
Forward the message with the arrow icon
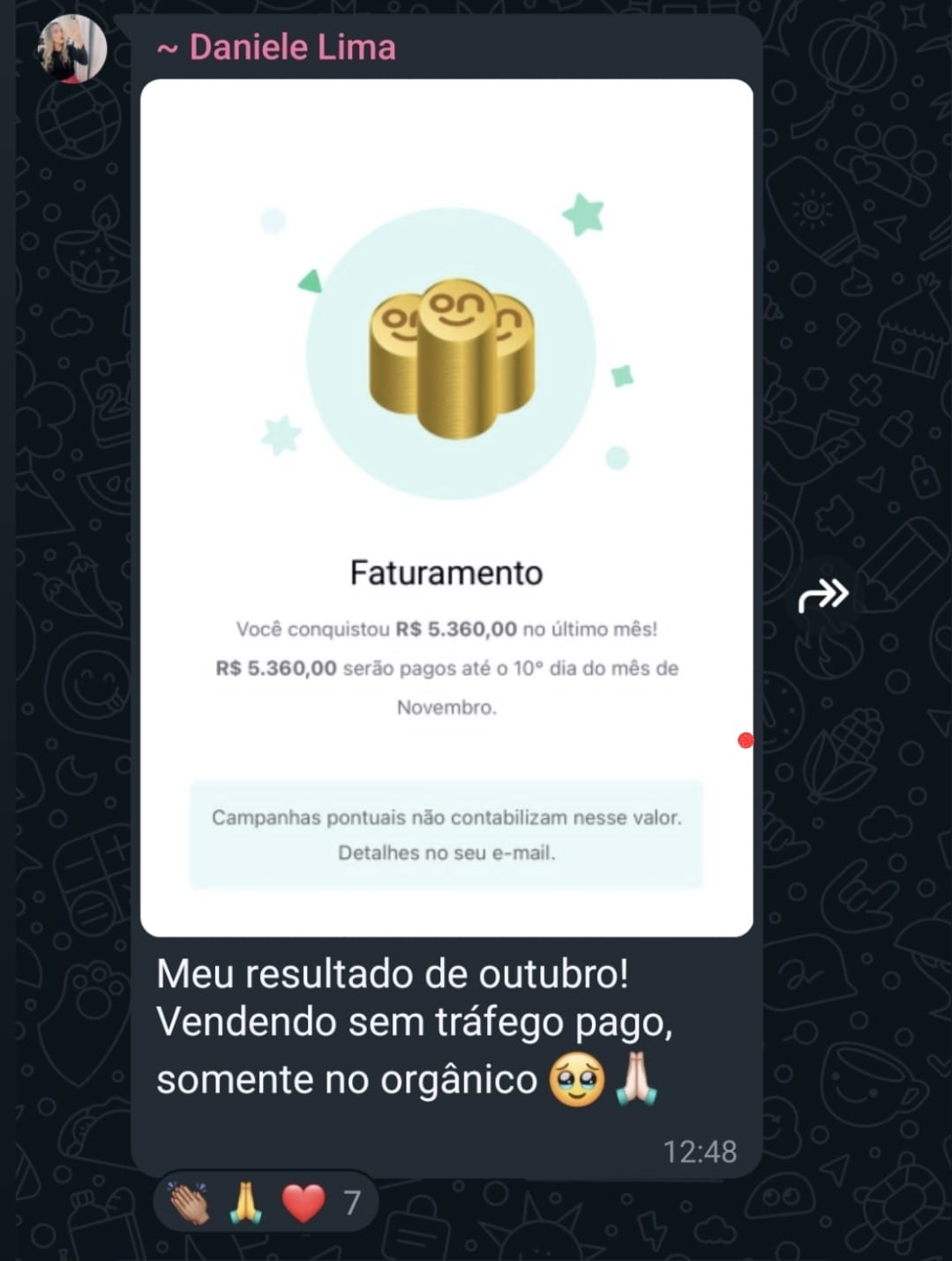coord(822,596)
